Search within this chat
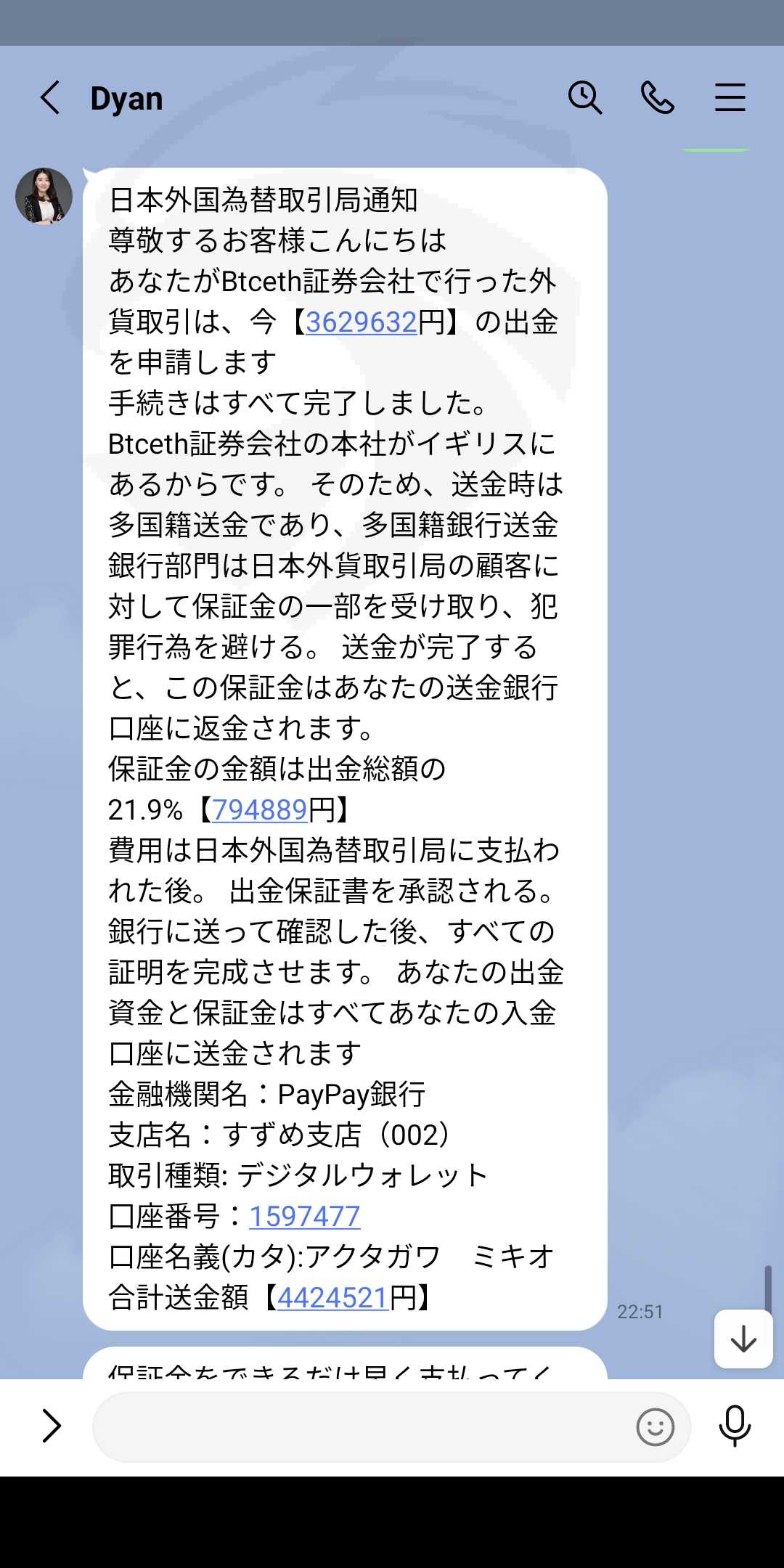784x1568 pixels. pyautogui.click(x=585, y=98)
